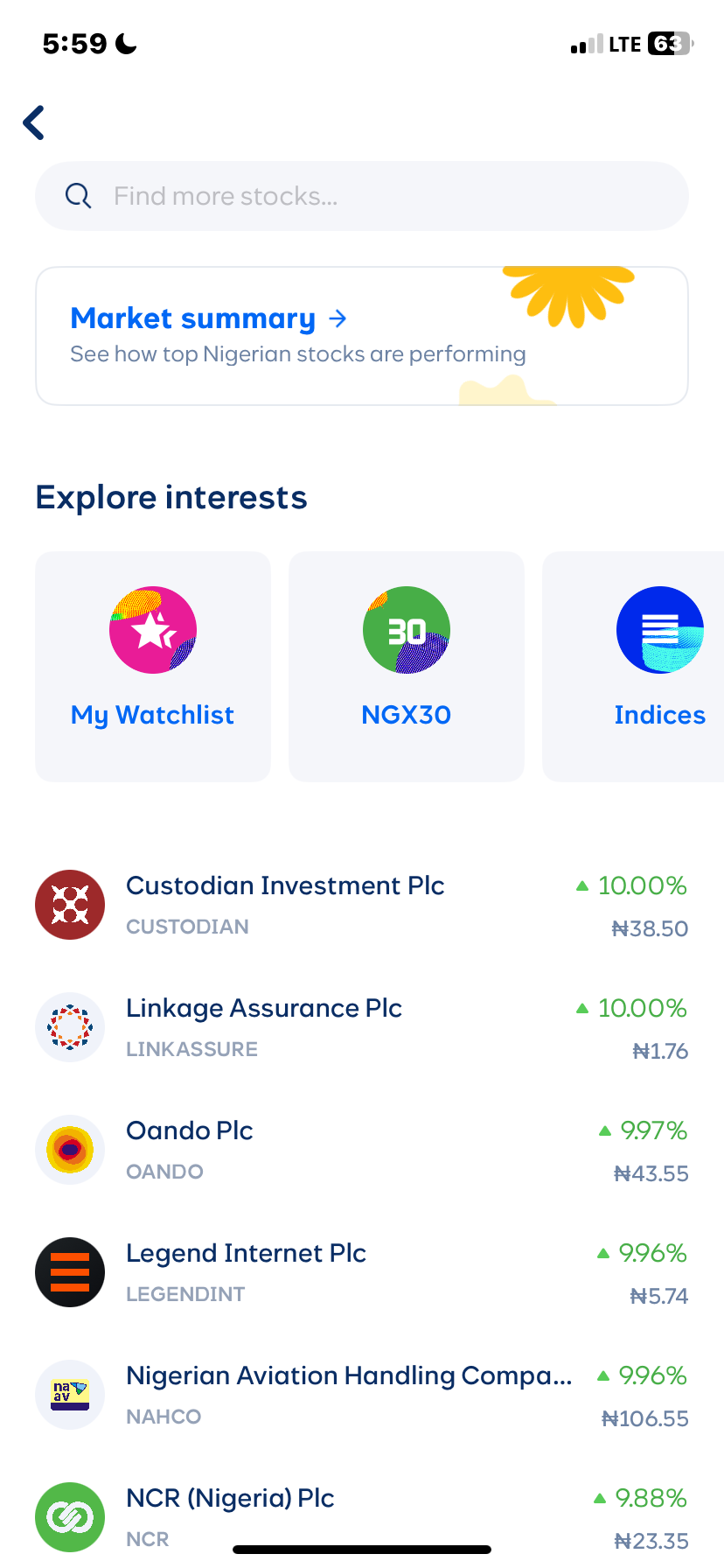This screenshot has height=1568, width=724.
Task: Select the Oando Plc logo
Action: (69, 1150)
